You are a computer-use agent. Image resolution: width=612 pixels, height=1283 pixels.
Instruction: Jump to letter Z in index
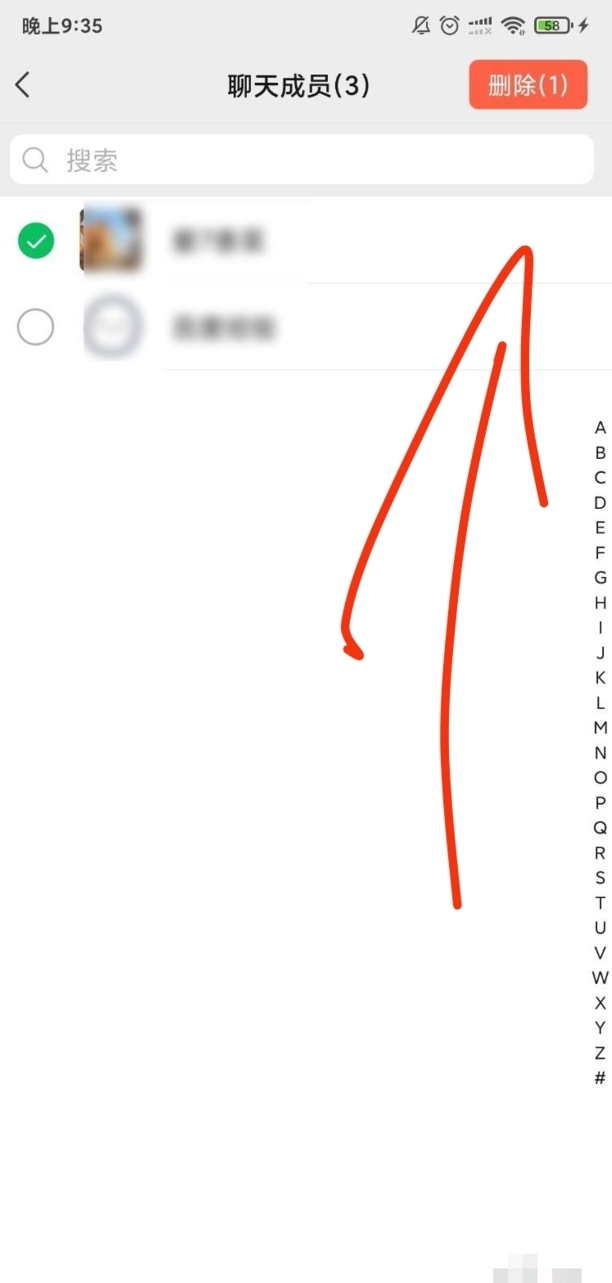(600, 1052)
